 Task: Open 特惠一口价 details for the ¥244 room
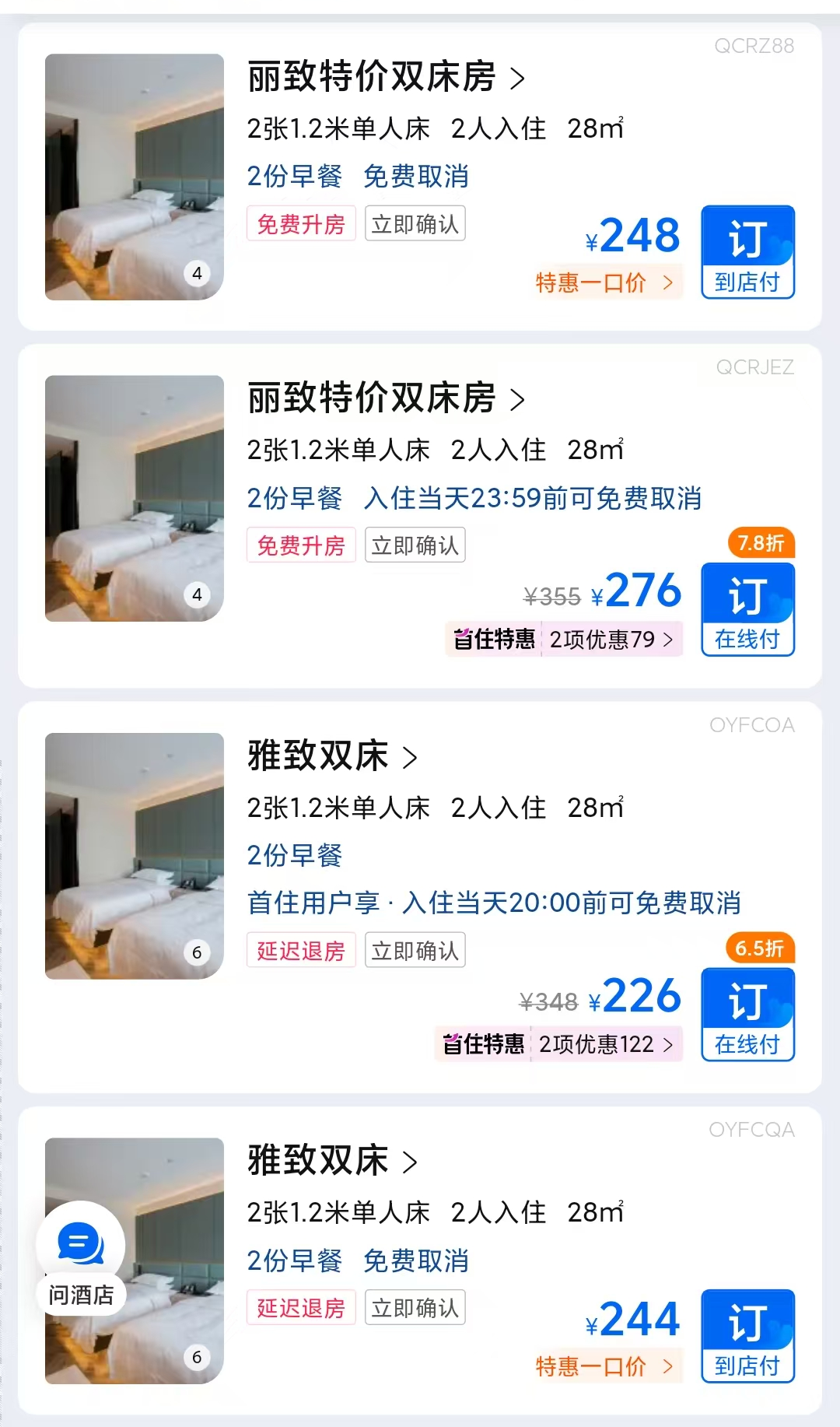(x=604, y=1366)
